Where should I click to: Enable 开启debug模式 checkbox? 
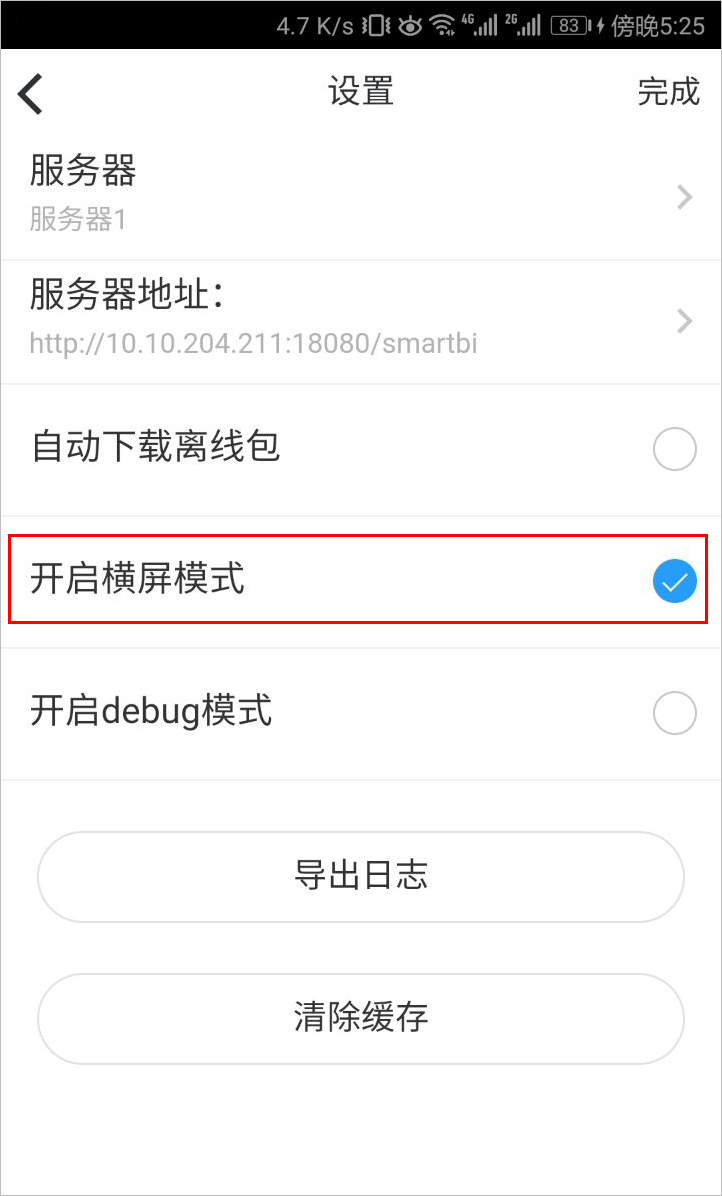coord(674,713)
